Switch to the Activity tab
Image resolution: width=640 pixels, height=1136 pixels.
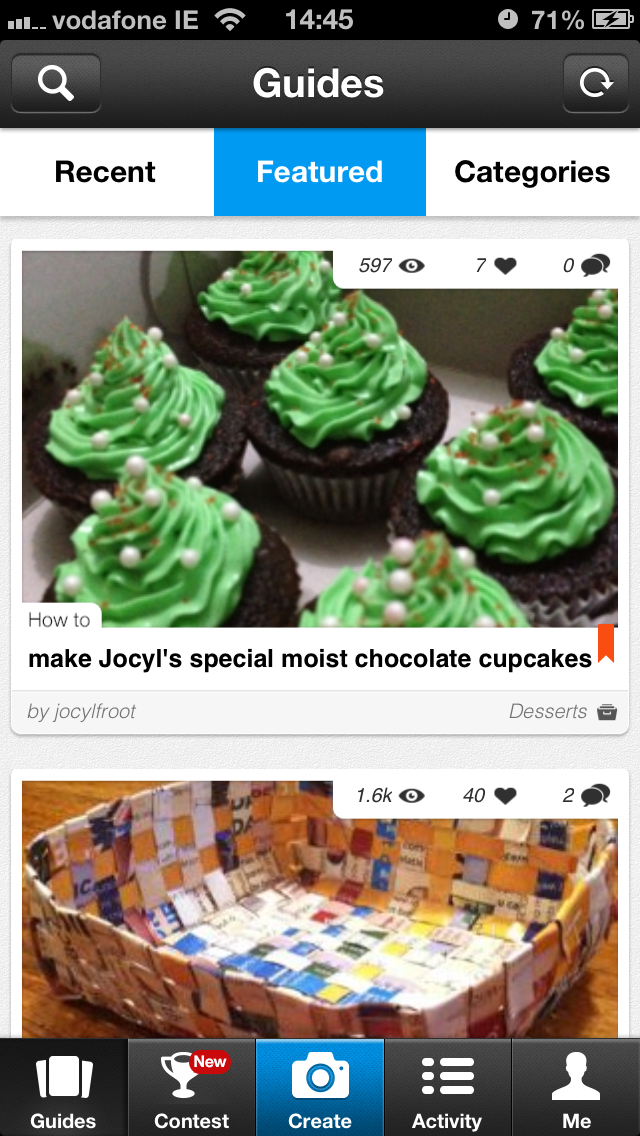coord(447,1088)
